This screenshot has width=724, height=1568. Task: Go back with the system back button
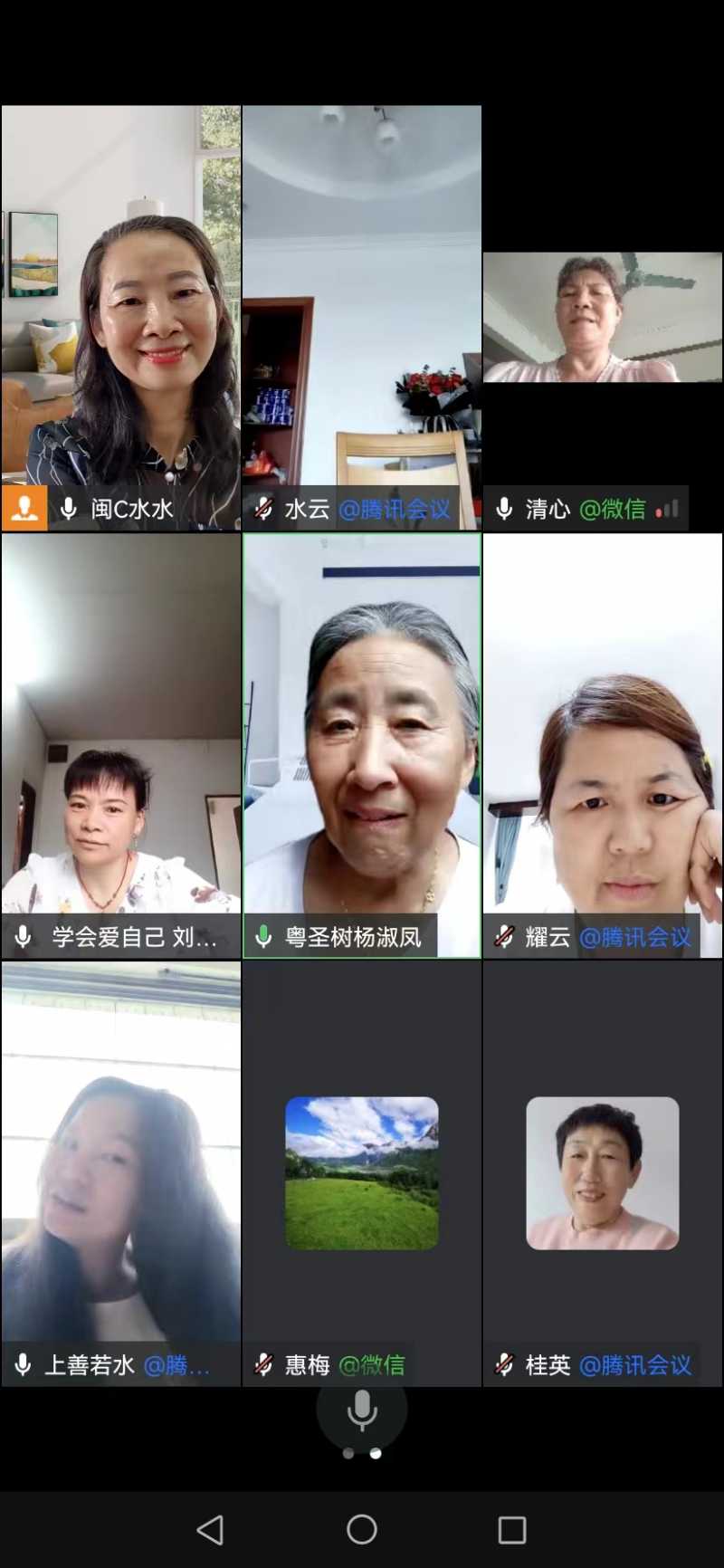tap(211, 1530)
